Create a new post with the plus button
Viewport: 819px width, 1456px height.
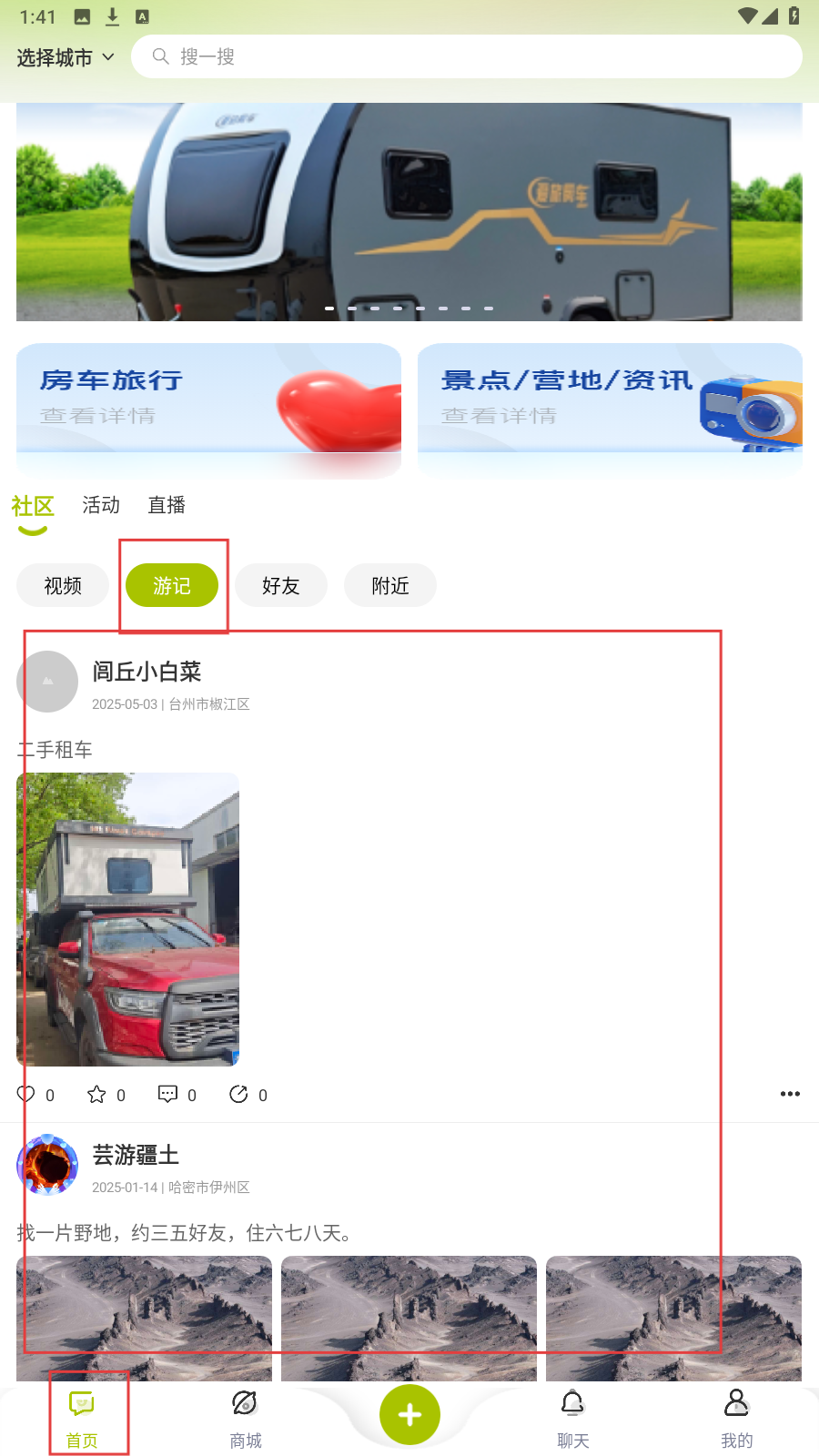[409, 1415]
